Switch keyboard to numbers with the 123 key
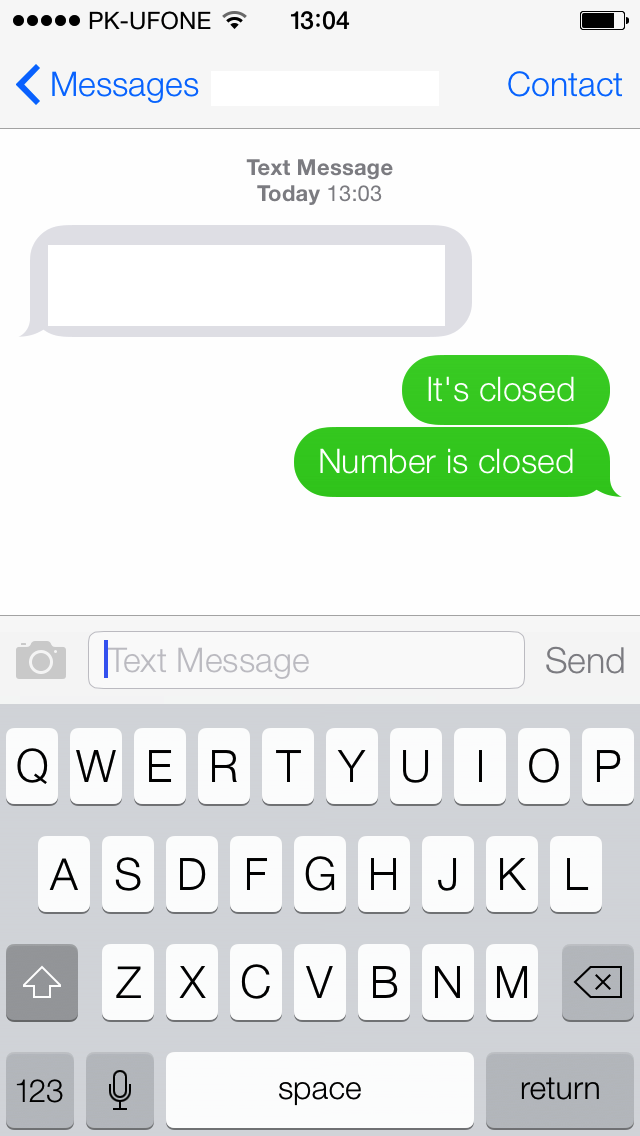640x1136 pixels. (40, 1089)
